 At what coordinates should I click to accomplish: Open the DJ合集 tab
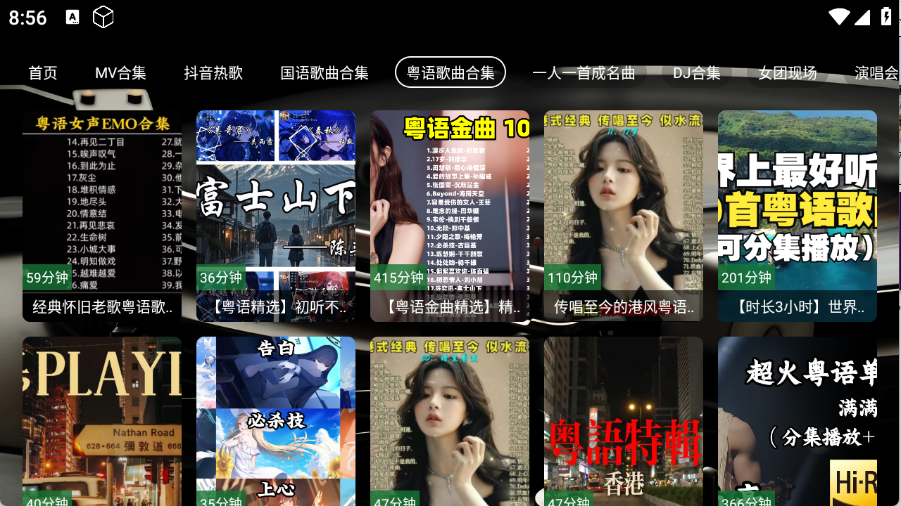(x=696, y=73)
